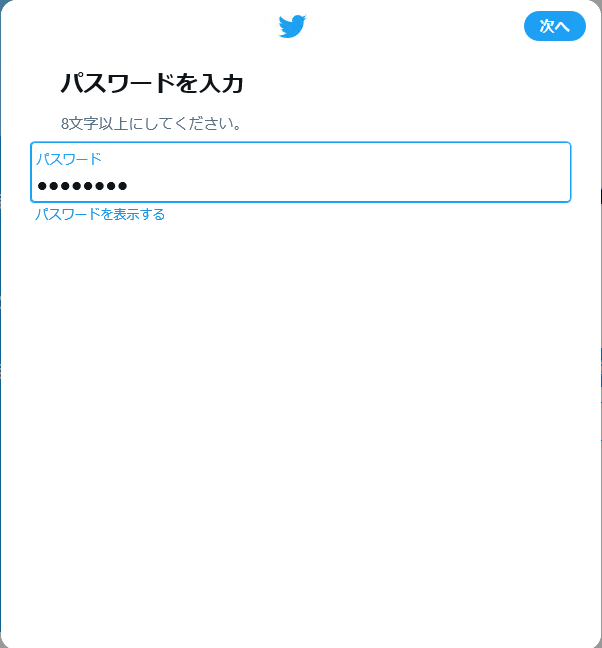Tap パスワードを表示する to reveal the password
This screenshot has width=602, height=648.
coord(100,214)
